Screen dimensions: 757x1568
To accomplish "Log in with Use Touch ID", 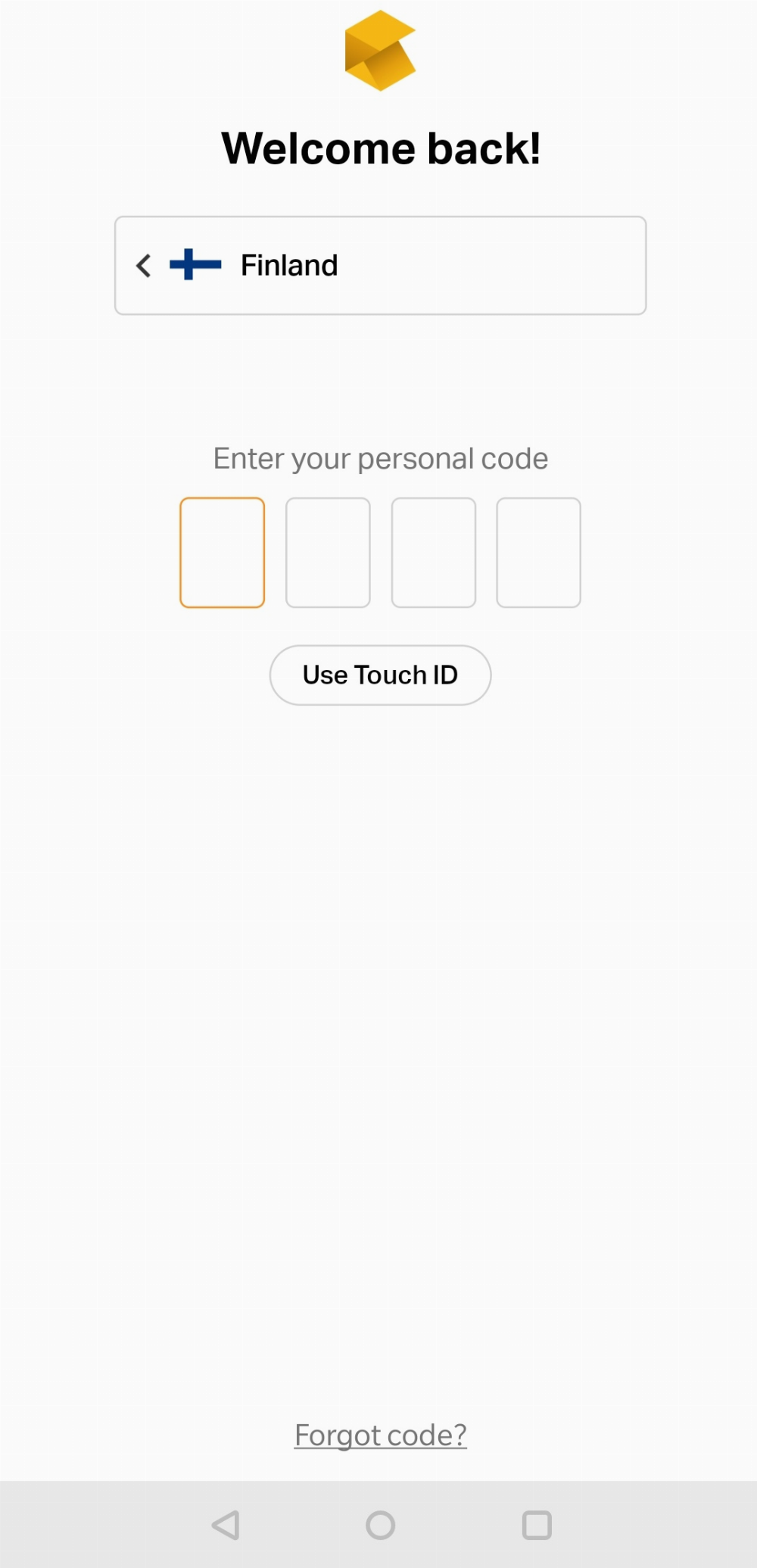I will (380, 675).
